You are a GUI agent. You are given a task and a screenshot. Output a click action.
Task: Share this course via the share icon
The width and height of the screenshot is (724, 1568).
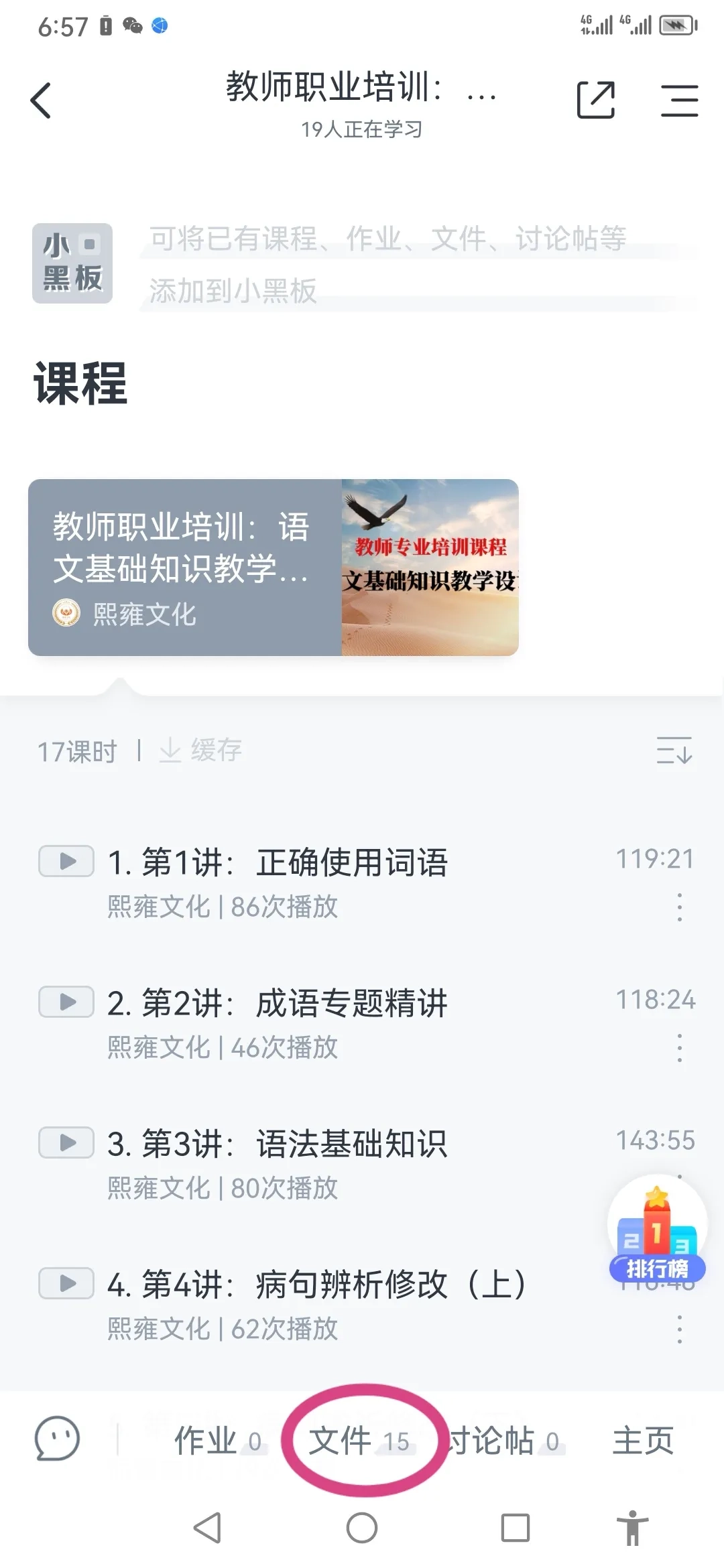[595, 101]
